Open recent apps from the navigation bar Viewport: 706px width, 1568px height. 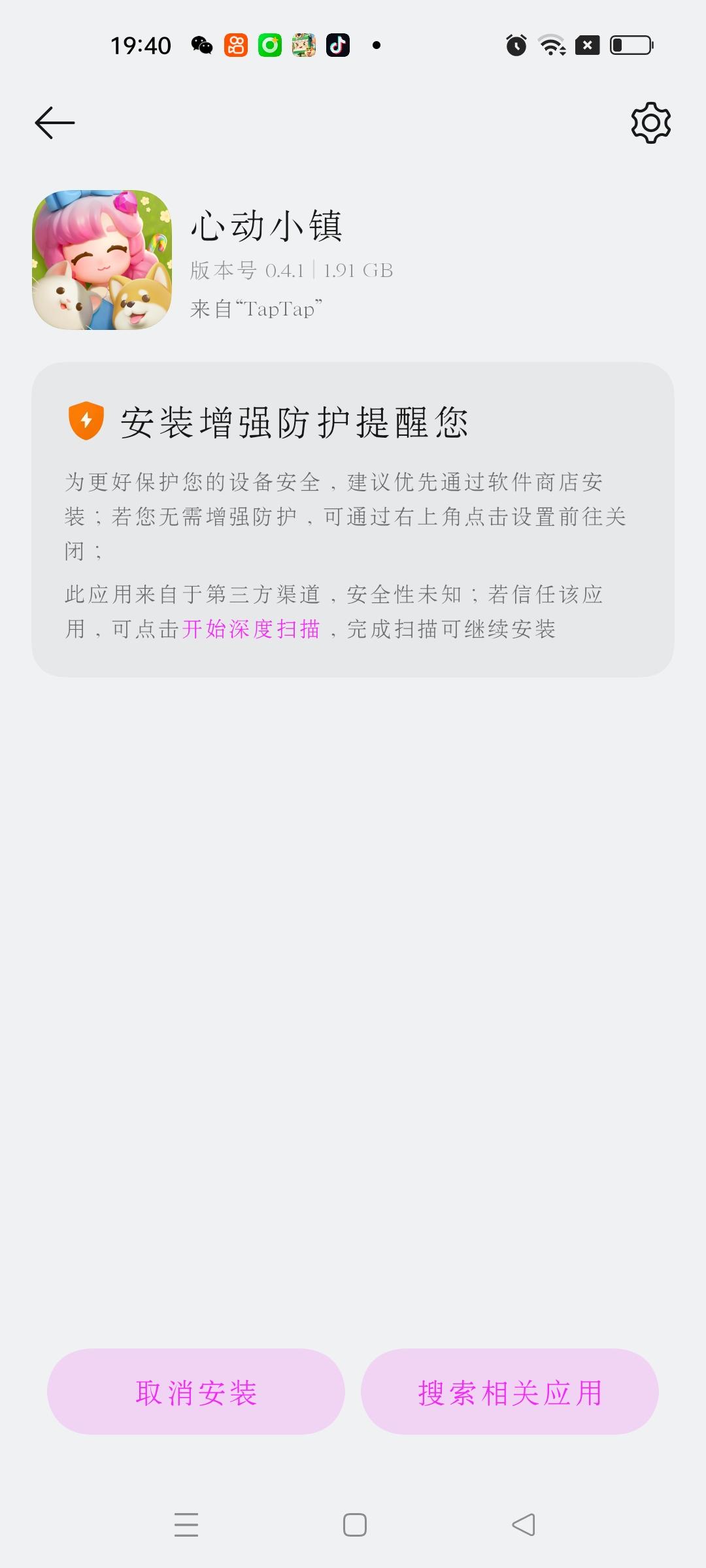[186, 1524]
